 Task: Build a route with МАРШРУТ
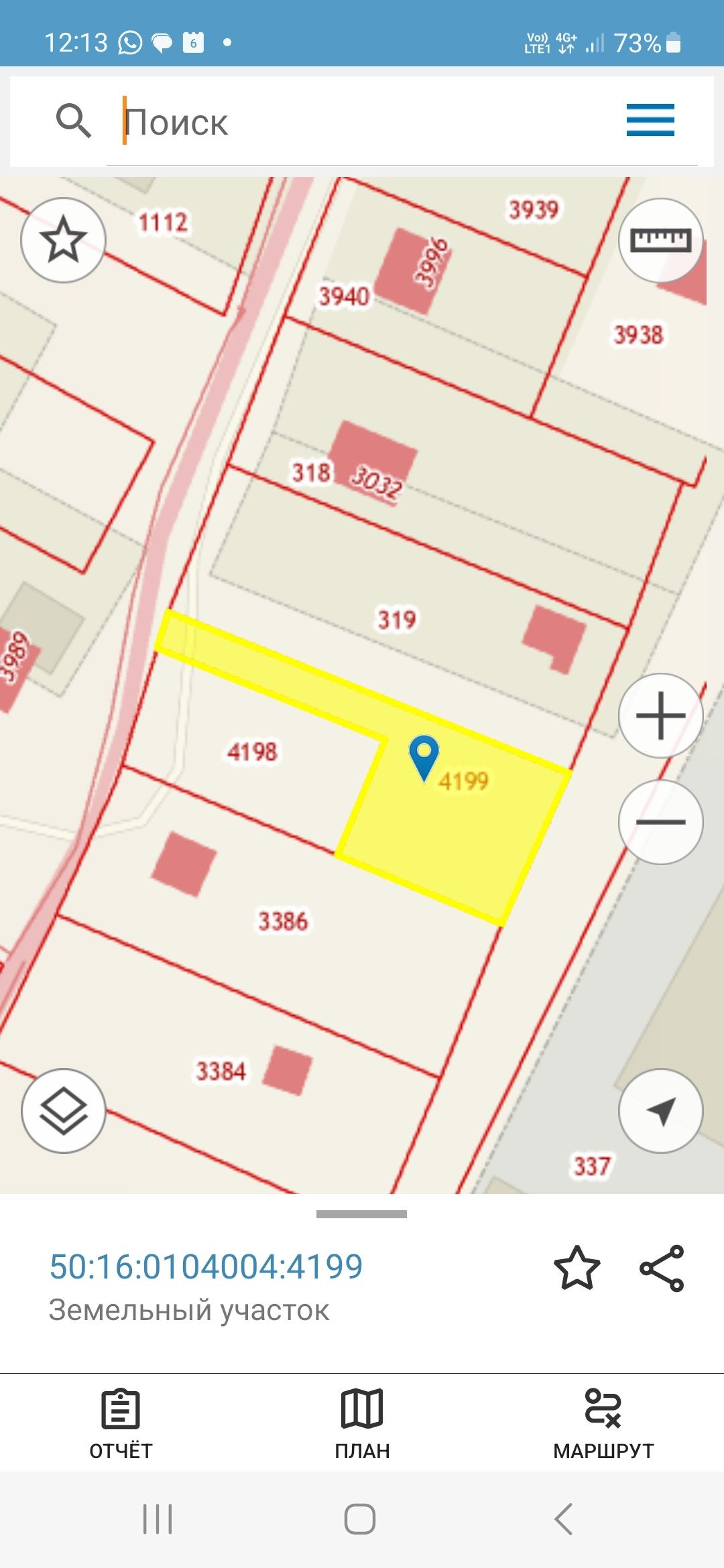(603, 1423)
